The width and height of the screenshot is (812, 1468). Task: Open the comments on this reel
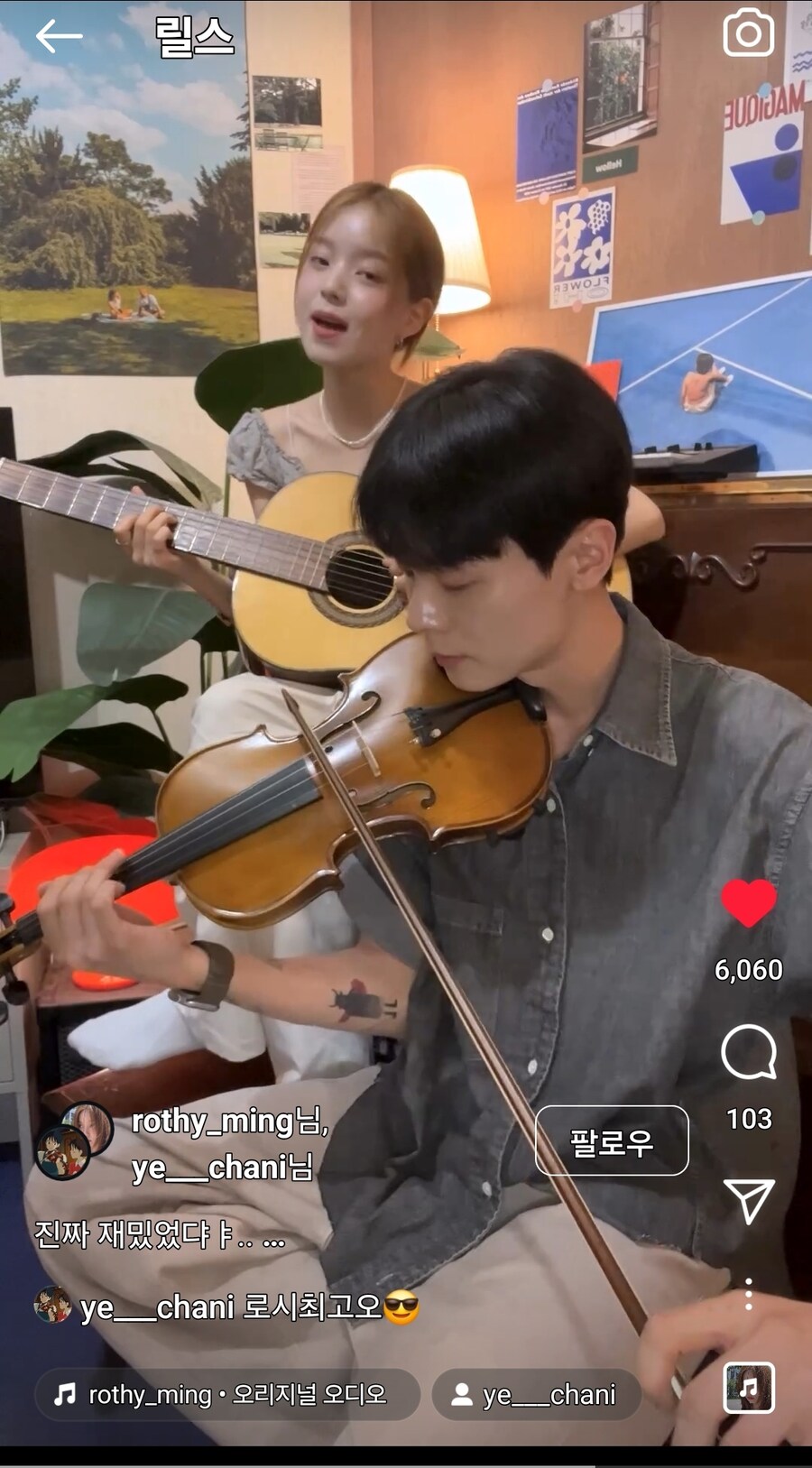(x=748, y=1052)
